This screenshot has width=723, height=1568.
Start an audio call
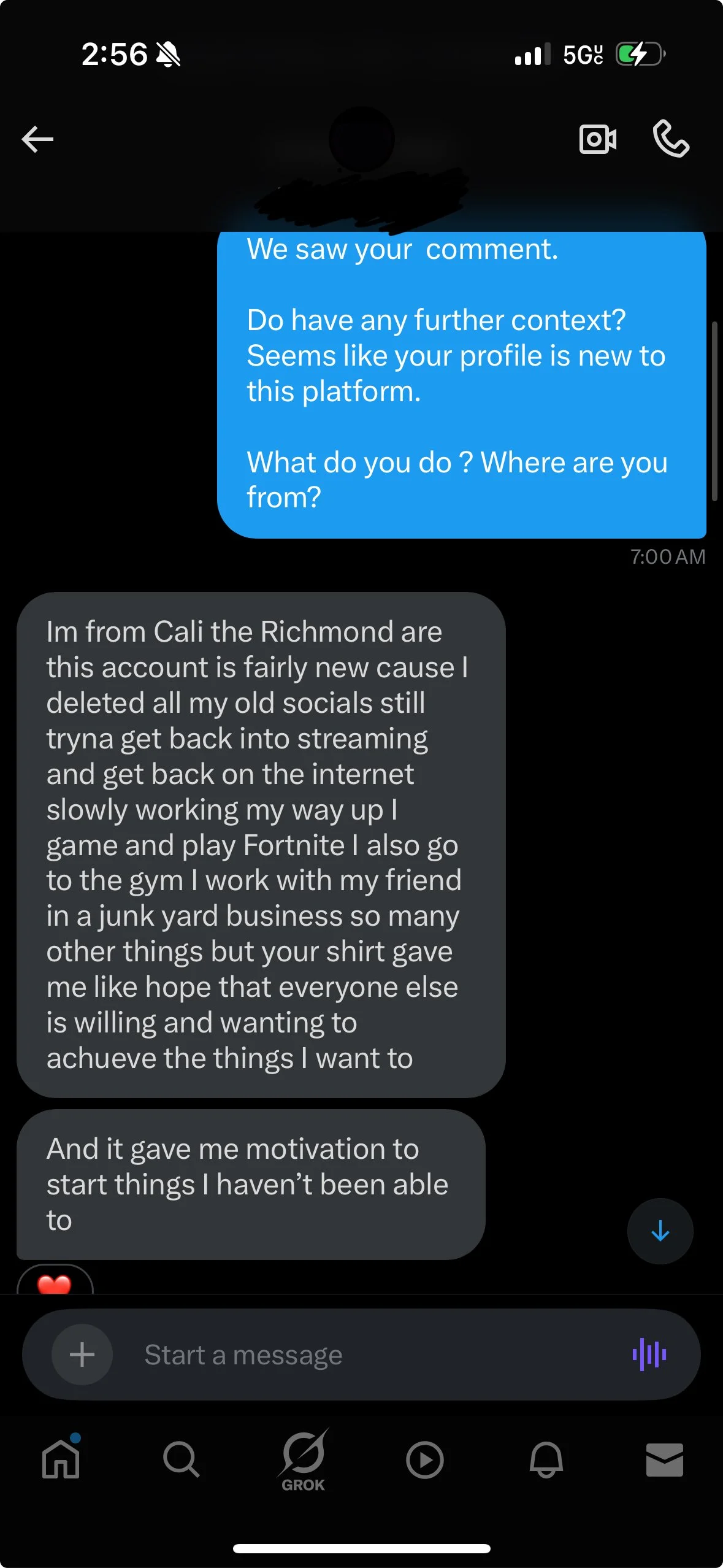pos(671,139)
